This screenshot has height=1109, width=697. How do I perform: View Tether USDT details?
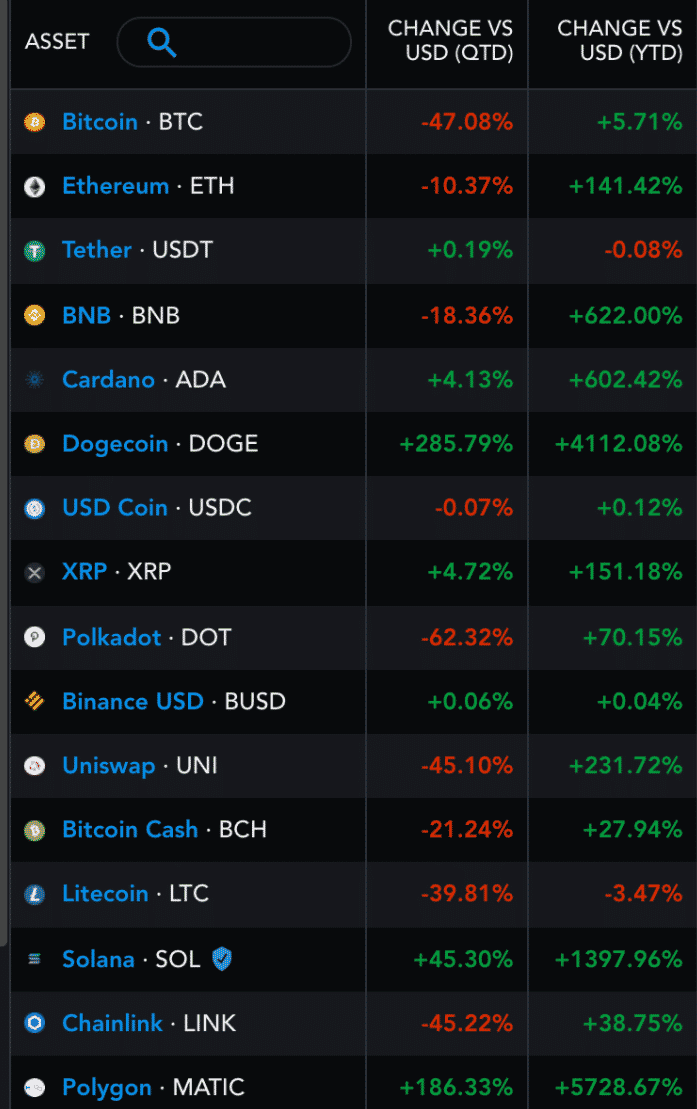tap(97, 250)
